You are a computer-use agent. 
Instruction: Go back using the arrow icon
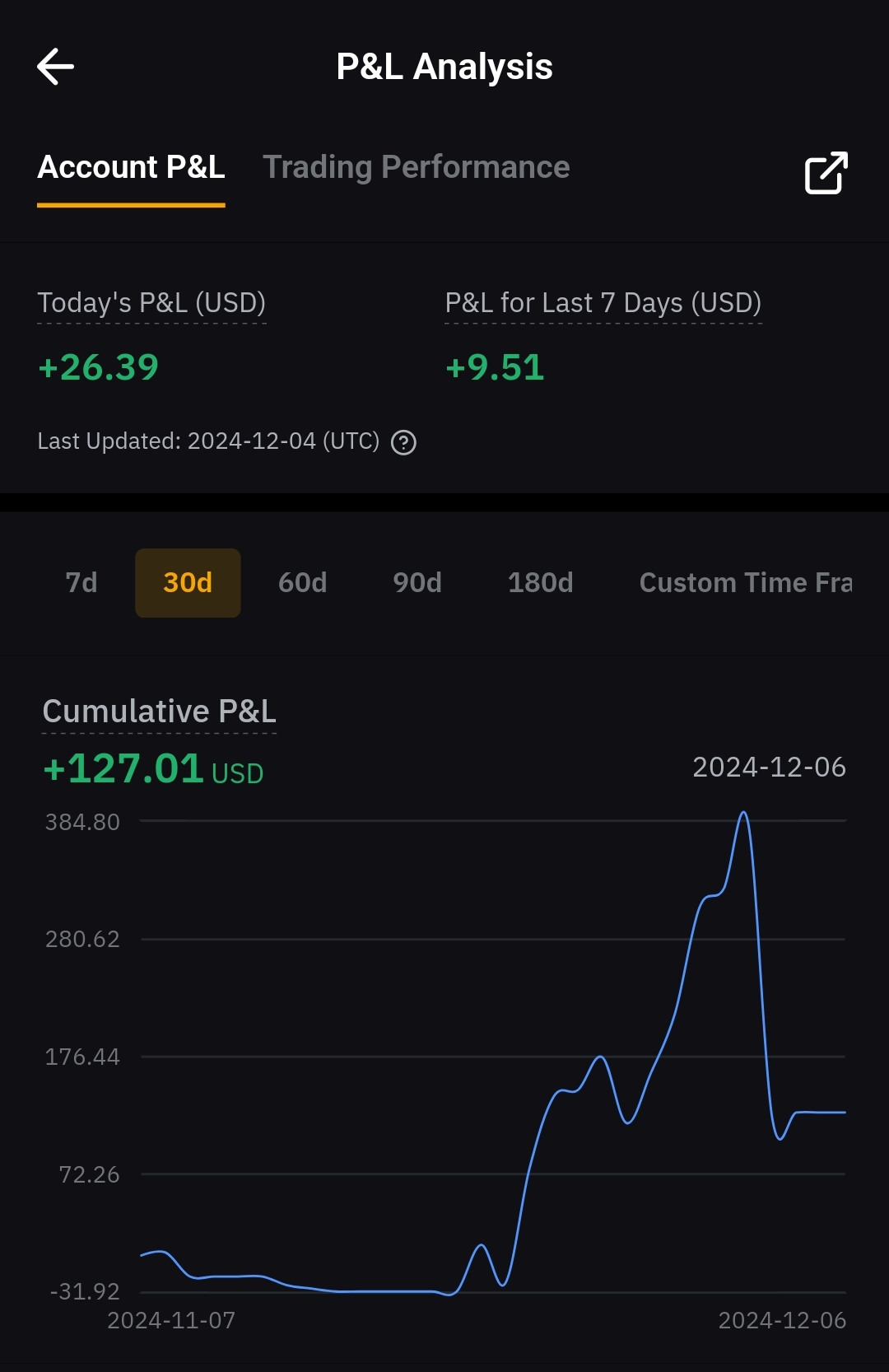tap(56, 67)
